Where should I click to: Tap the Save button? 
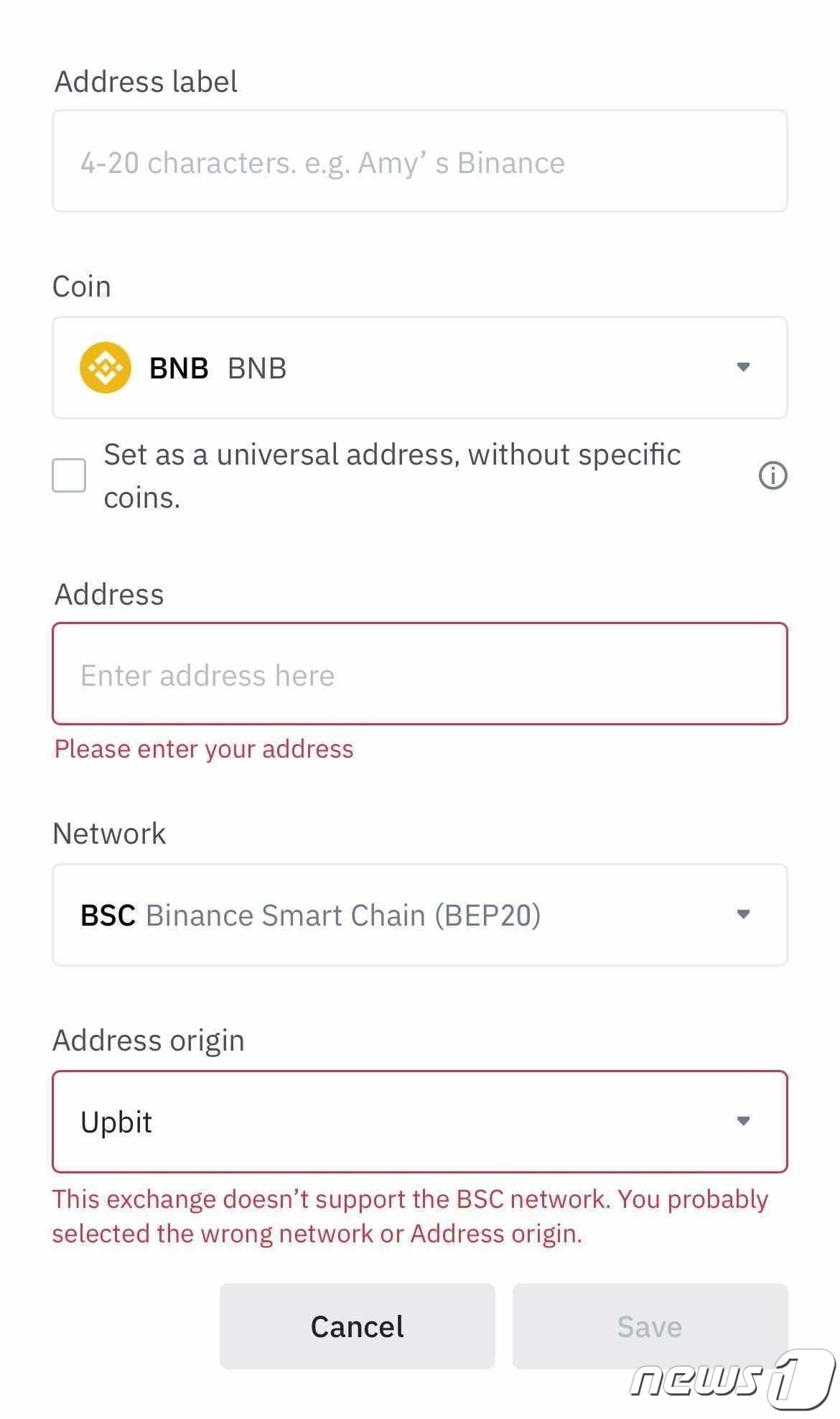click(649, 1326)
